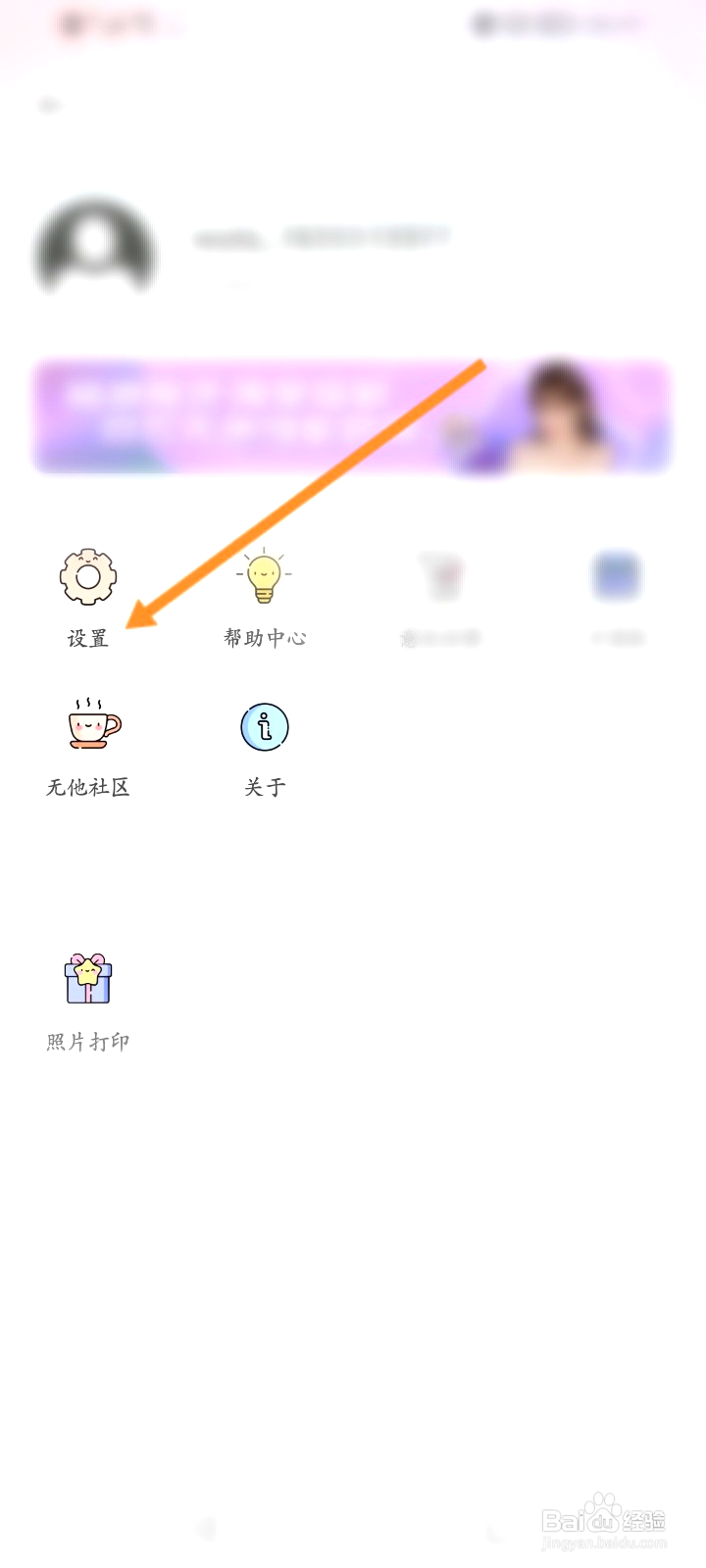Select the 无他社区 text label
This screenshot has width=706, height=1568.
87,786
